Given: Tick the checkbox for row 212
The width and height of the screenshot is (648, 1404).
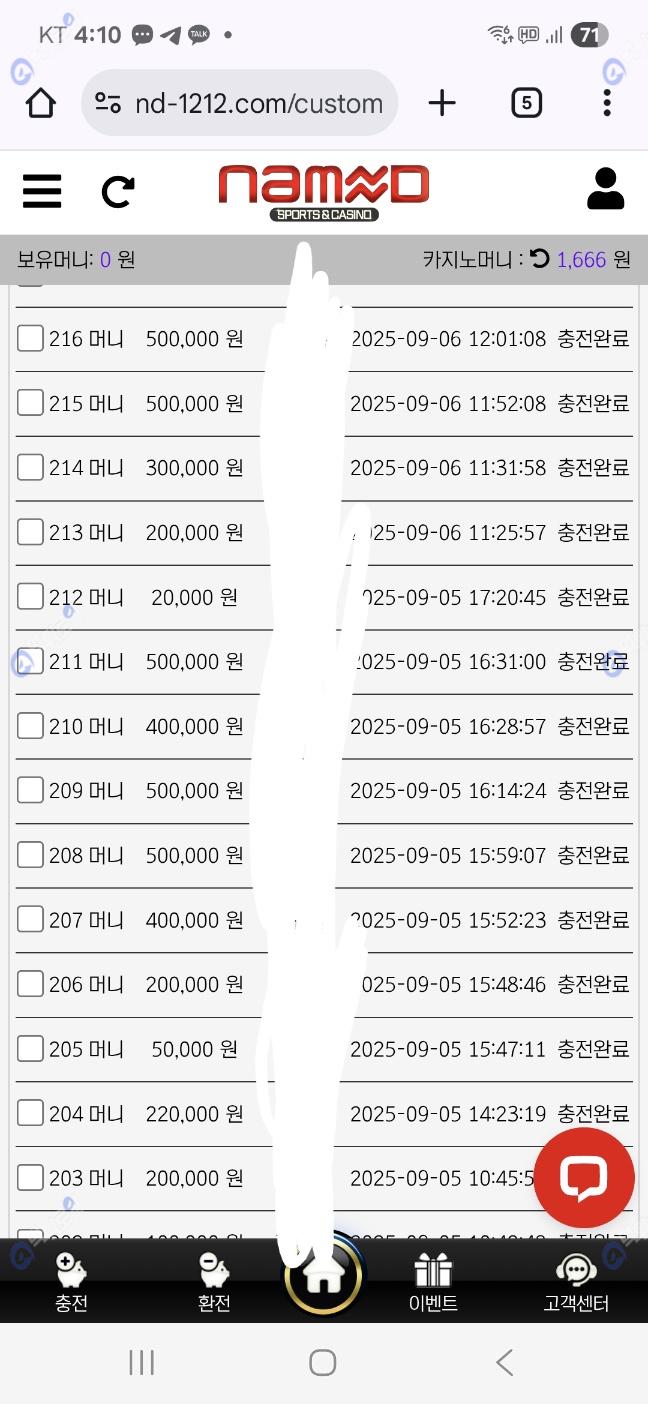Looking at the screenshot, I should (x=30, y=596).
